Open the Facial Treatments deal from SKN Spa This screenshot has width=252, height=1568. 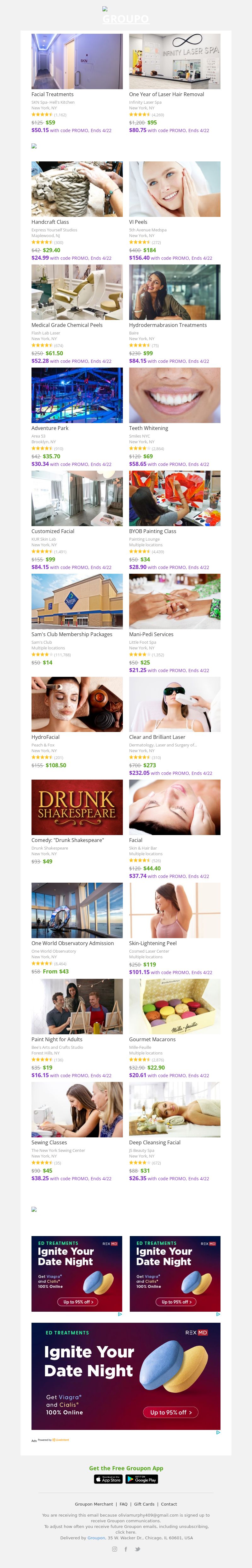pyautogui.click(x=77, y=61)
